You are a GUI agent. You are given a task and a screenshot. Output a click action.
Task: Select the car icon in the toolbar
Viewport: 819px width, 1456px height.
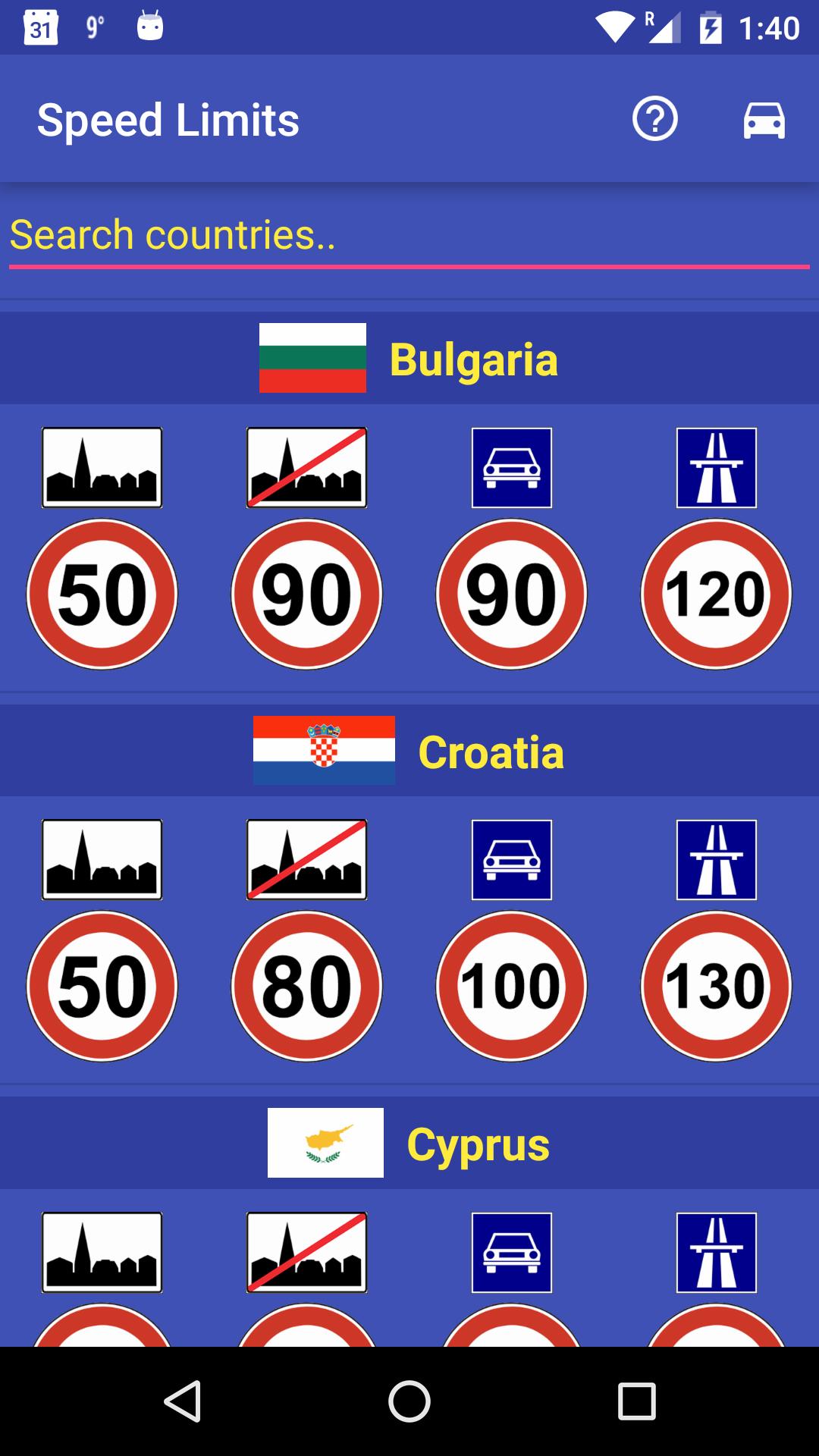[763, 118]
